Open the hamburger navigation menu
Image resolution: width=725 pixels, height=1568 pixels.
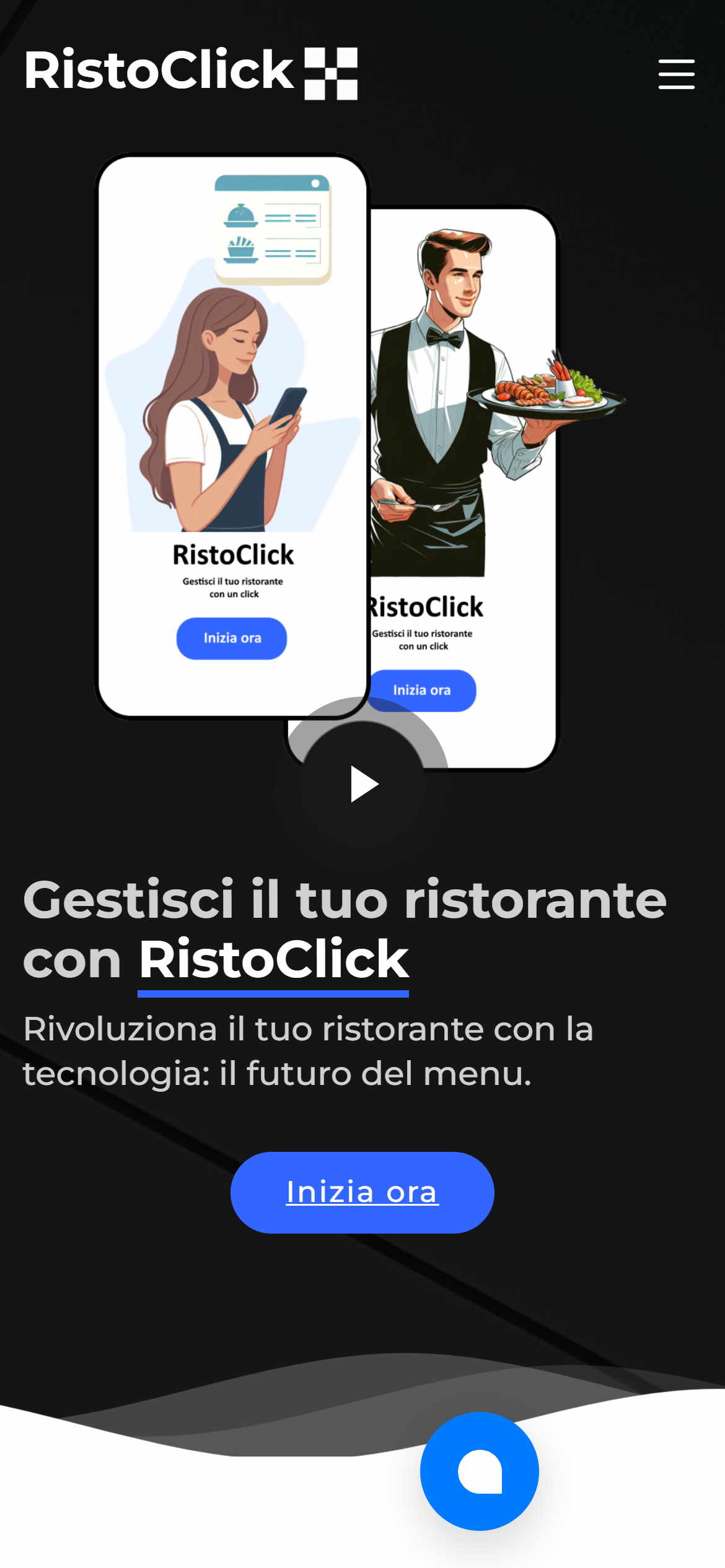pyautogui.click(x=676, y=74)
